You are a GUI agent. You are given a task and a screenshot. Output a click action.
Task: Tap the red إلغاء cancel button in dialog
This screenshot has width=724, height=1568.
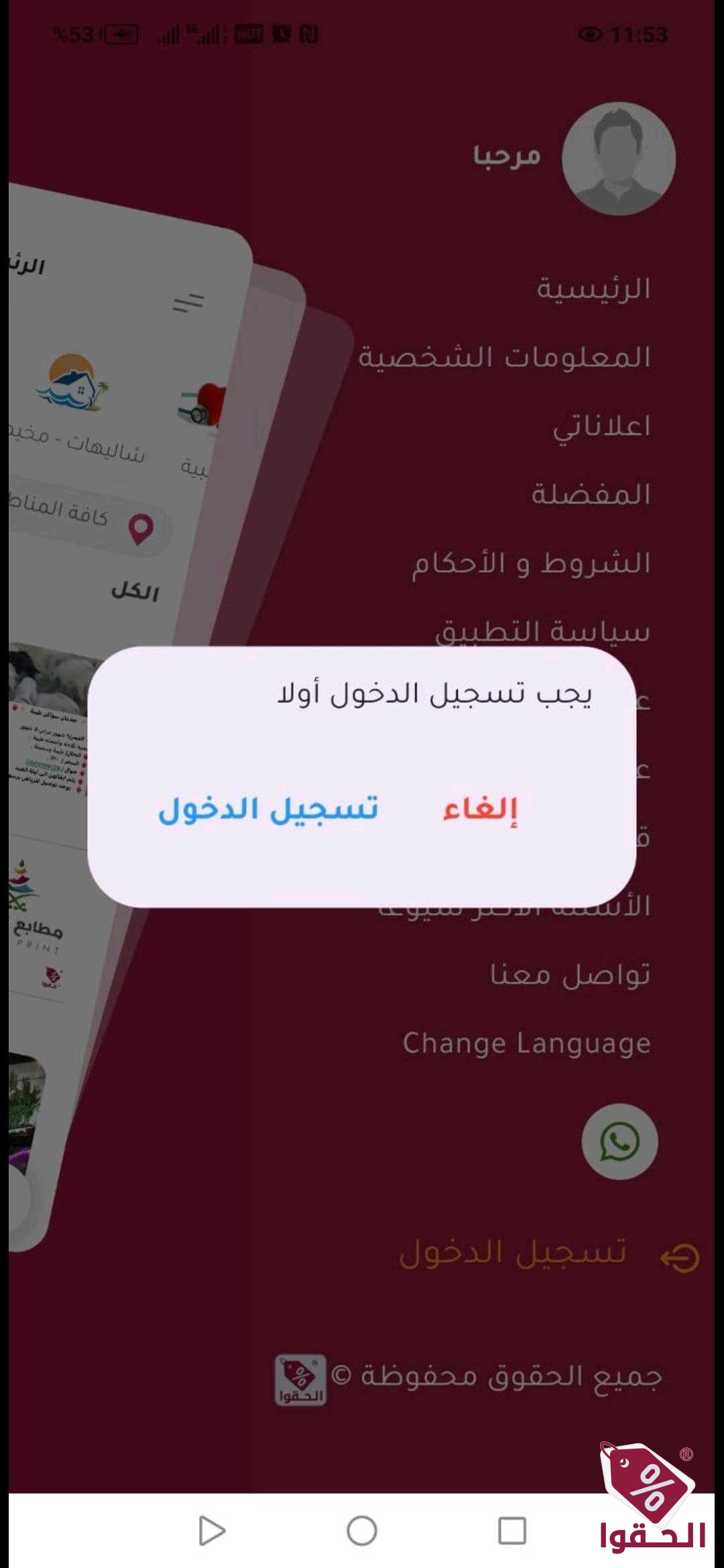(480, 809)
